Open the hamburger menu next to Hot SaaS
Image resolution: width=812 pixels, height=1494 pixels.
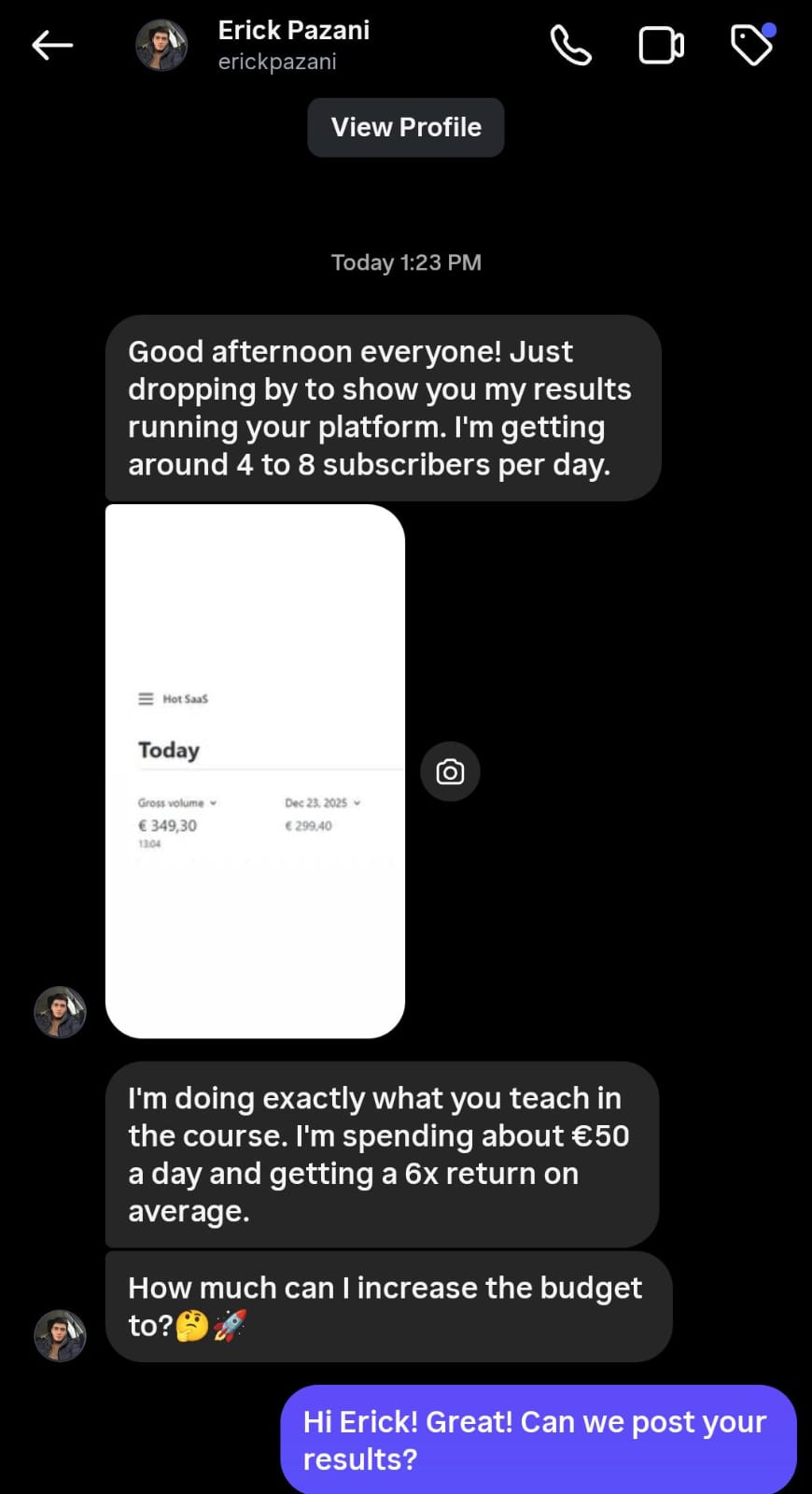pyautogui.click(x=146, y=698)
